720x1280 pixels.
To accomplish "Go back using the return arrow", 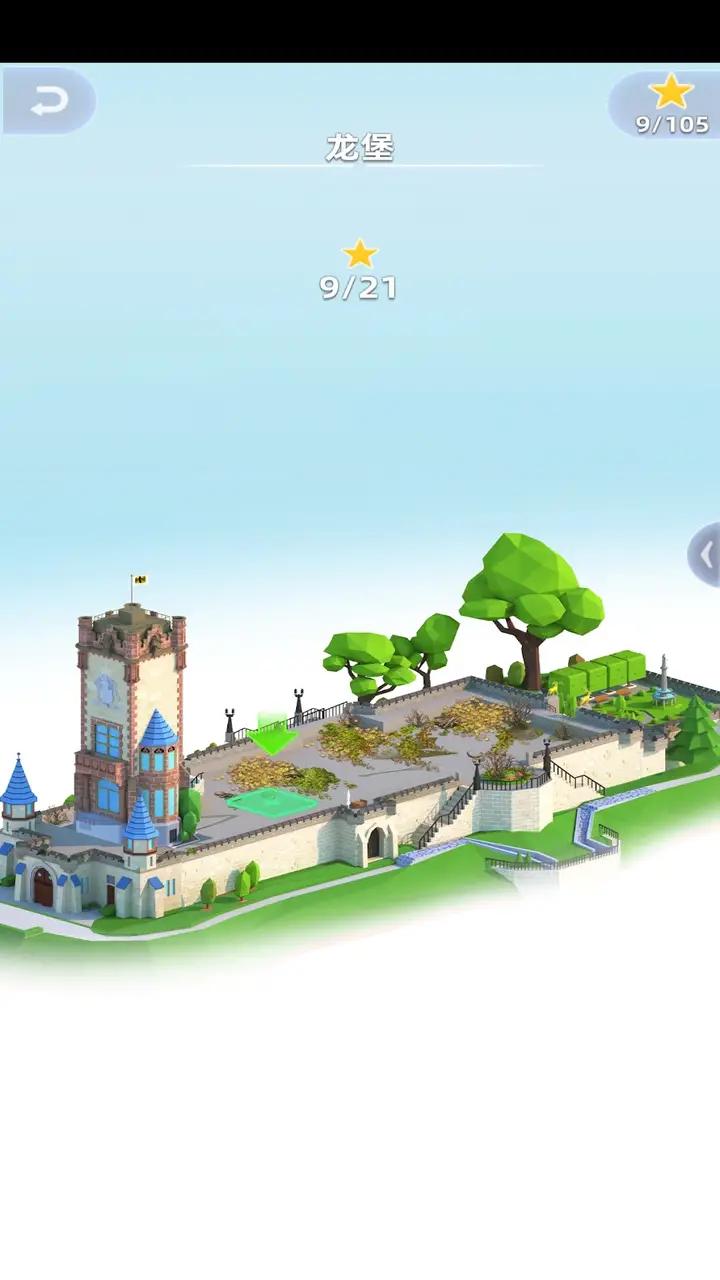I will 48,101.
